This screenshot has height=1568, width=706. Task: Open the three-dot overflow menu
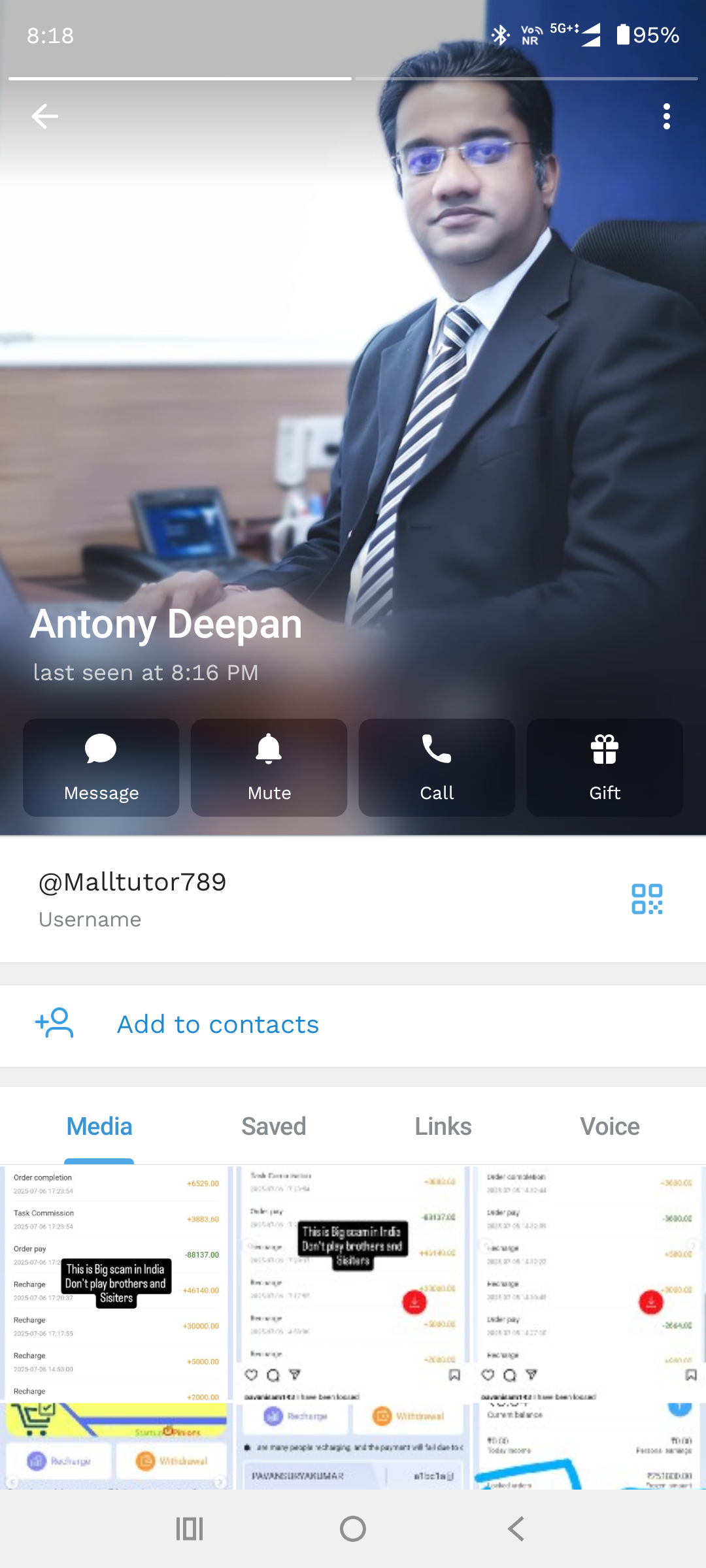point(666,116)
